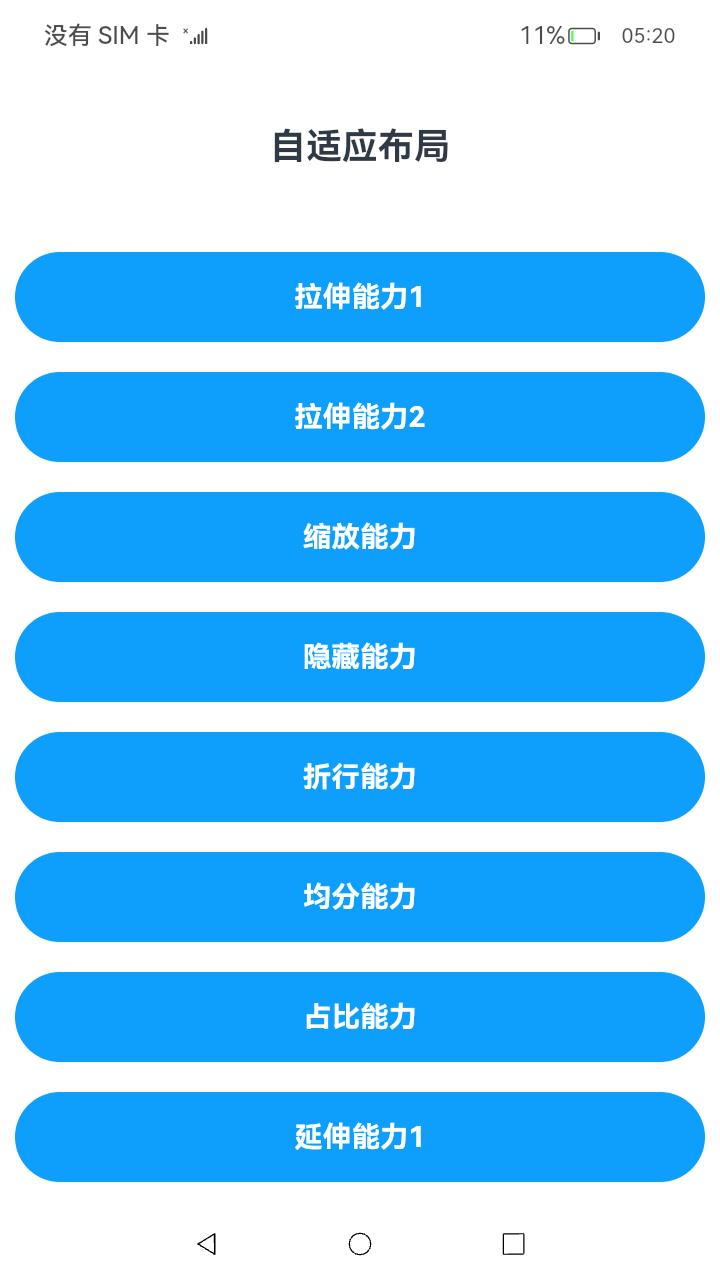This screenshot has height=1280, width=720.
Task: Return to the home screen
Action: (x=360, y=1243)
